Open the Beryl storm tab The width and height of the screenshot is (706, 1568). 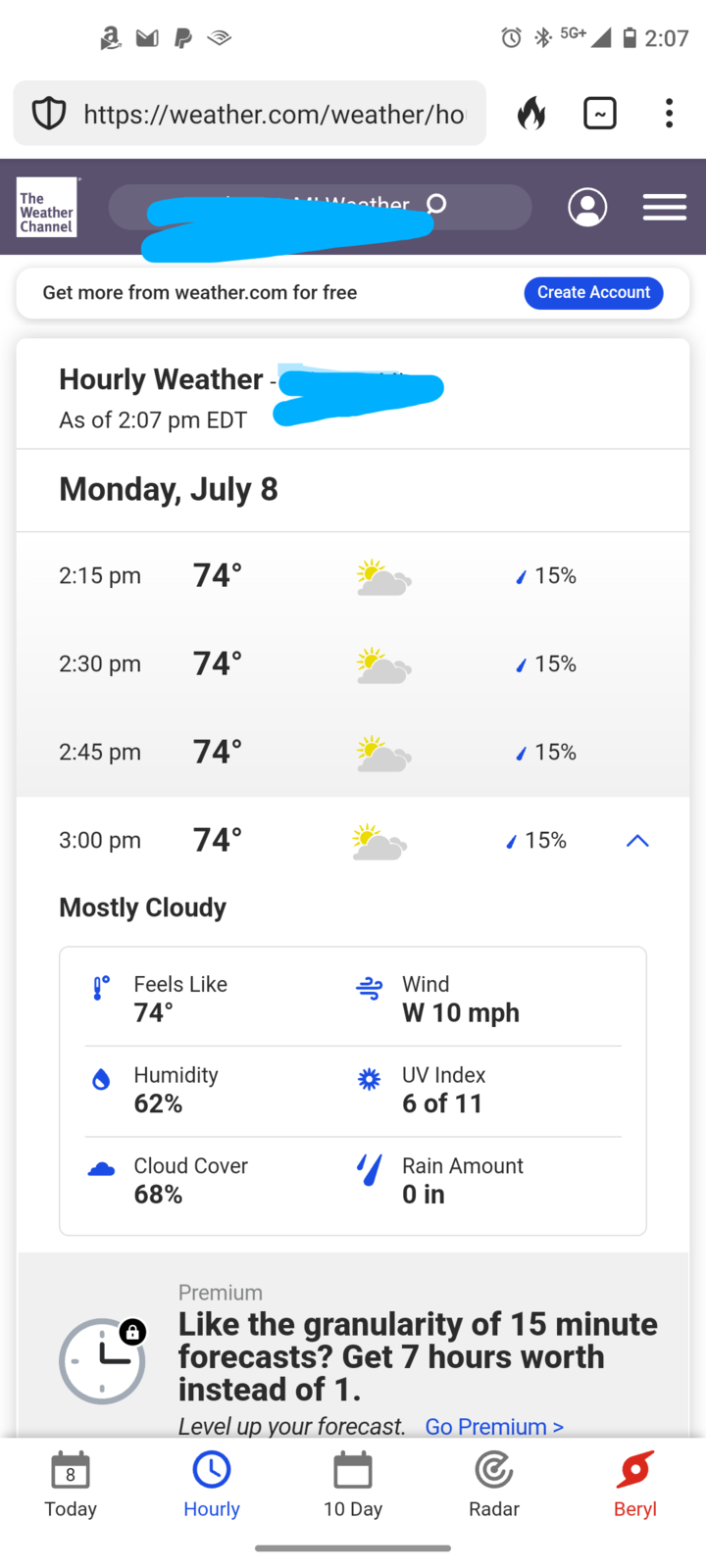(x=635, y=1485)
